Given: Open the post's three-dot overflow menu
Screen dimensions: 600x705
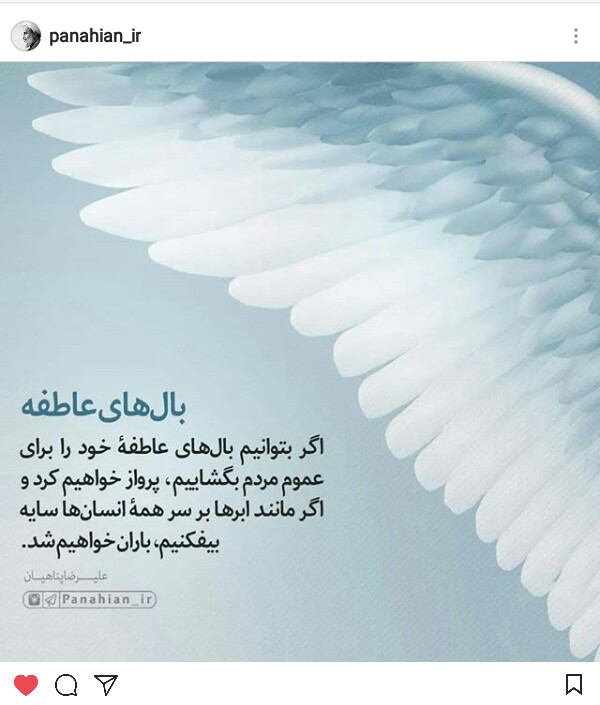Looking at the screenshot, I should (x=575, y=36).
